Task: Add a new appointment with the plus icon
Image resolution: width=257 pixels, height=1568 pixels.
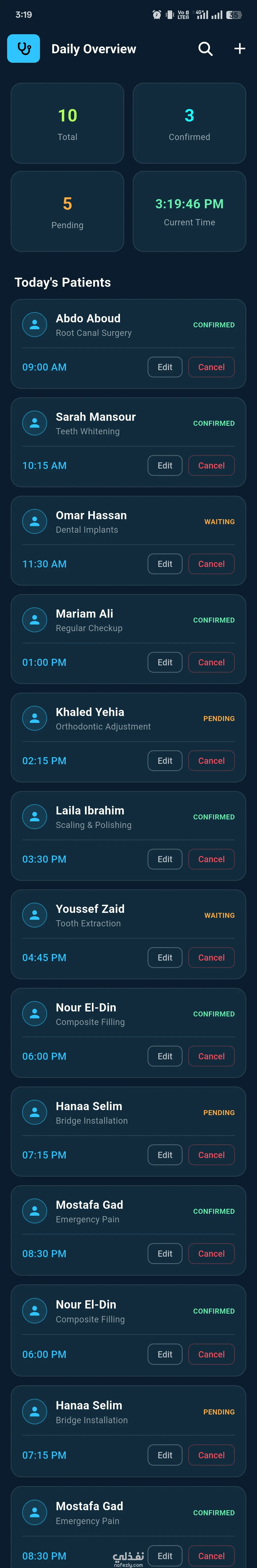Action: [x=240, y=49]
